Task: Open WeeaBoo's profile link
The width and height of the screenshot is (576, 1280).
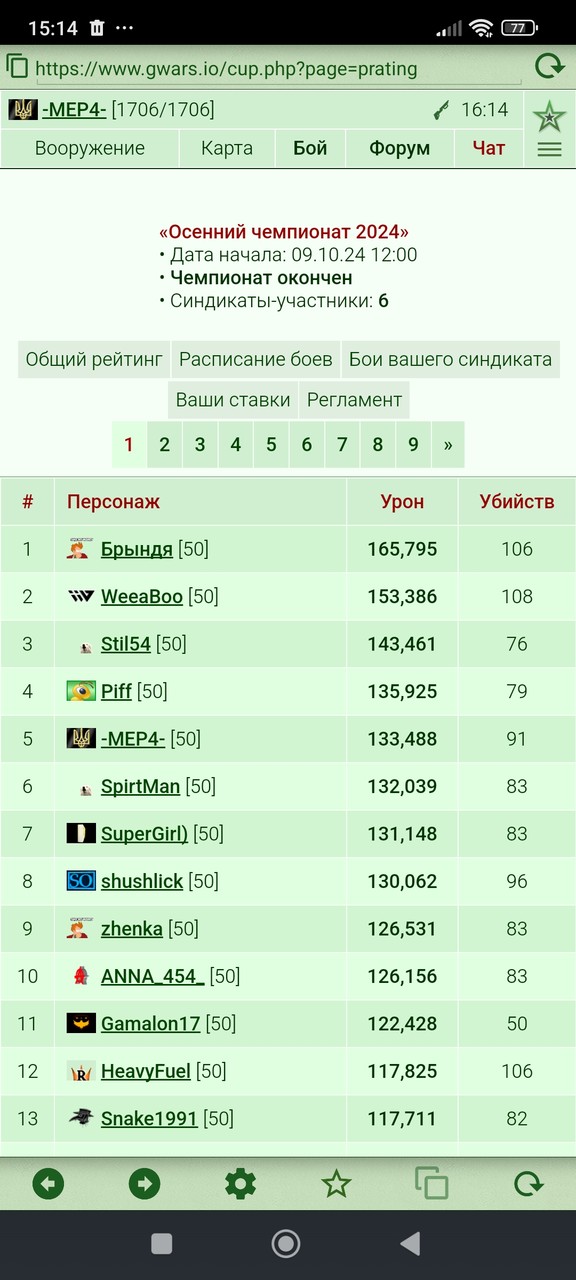Action: pos(142,597)
